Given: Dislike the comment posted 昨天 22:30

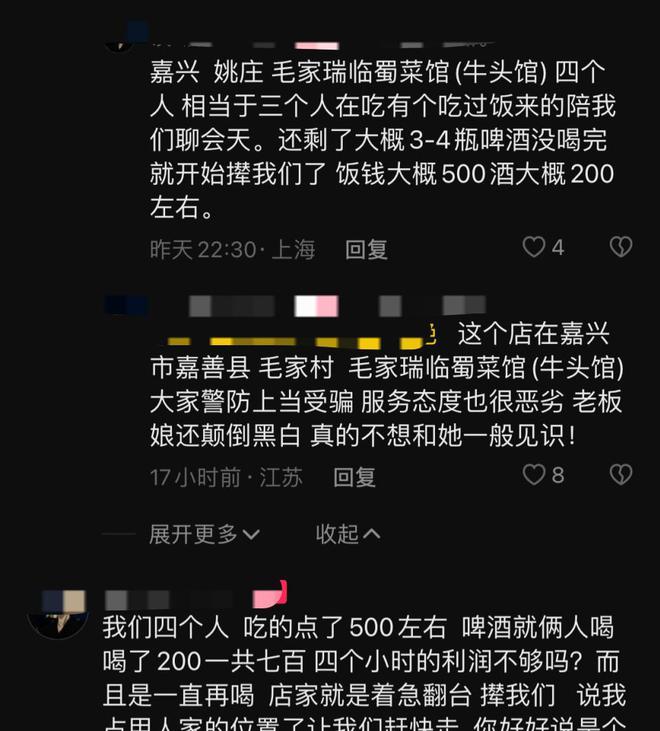Looking at the screenshot, I should click(x=621, y=247).
